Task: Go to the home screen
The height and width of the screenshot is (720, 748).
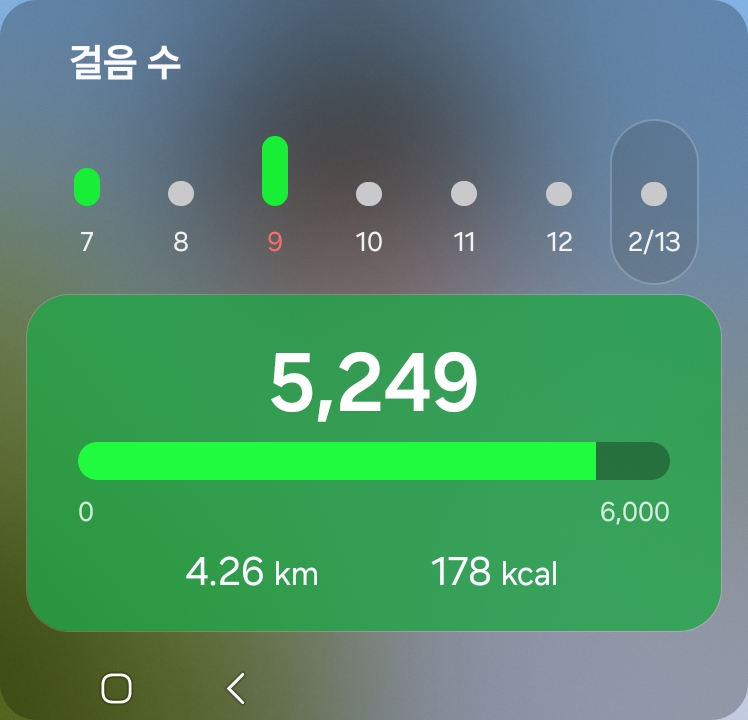Action: (117, 688)
